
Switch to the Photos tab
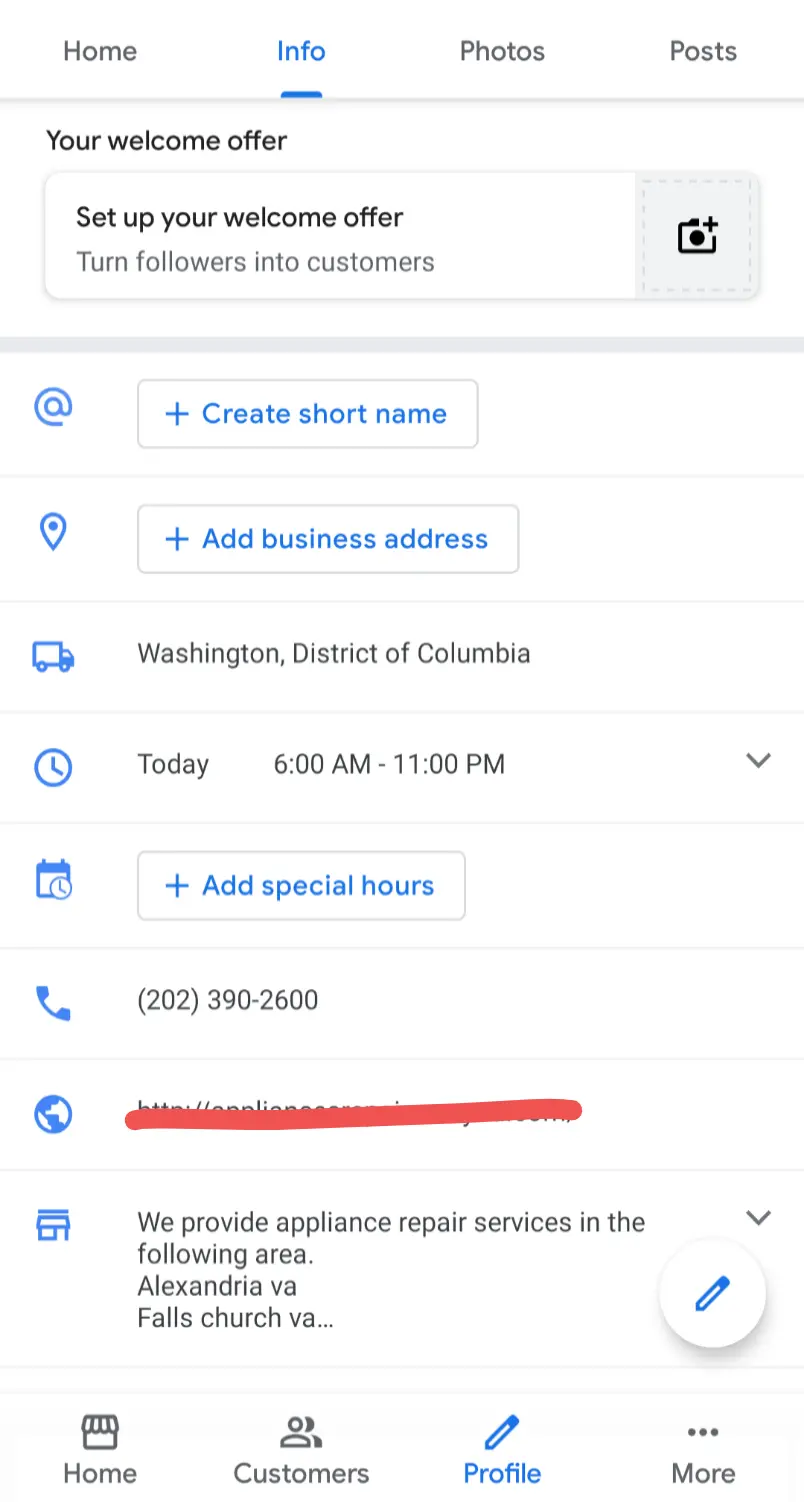[502, 51]
